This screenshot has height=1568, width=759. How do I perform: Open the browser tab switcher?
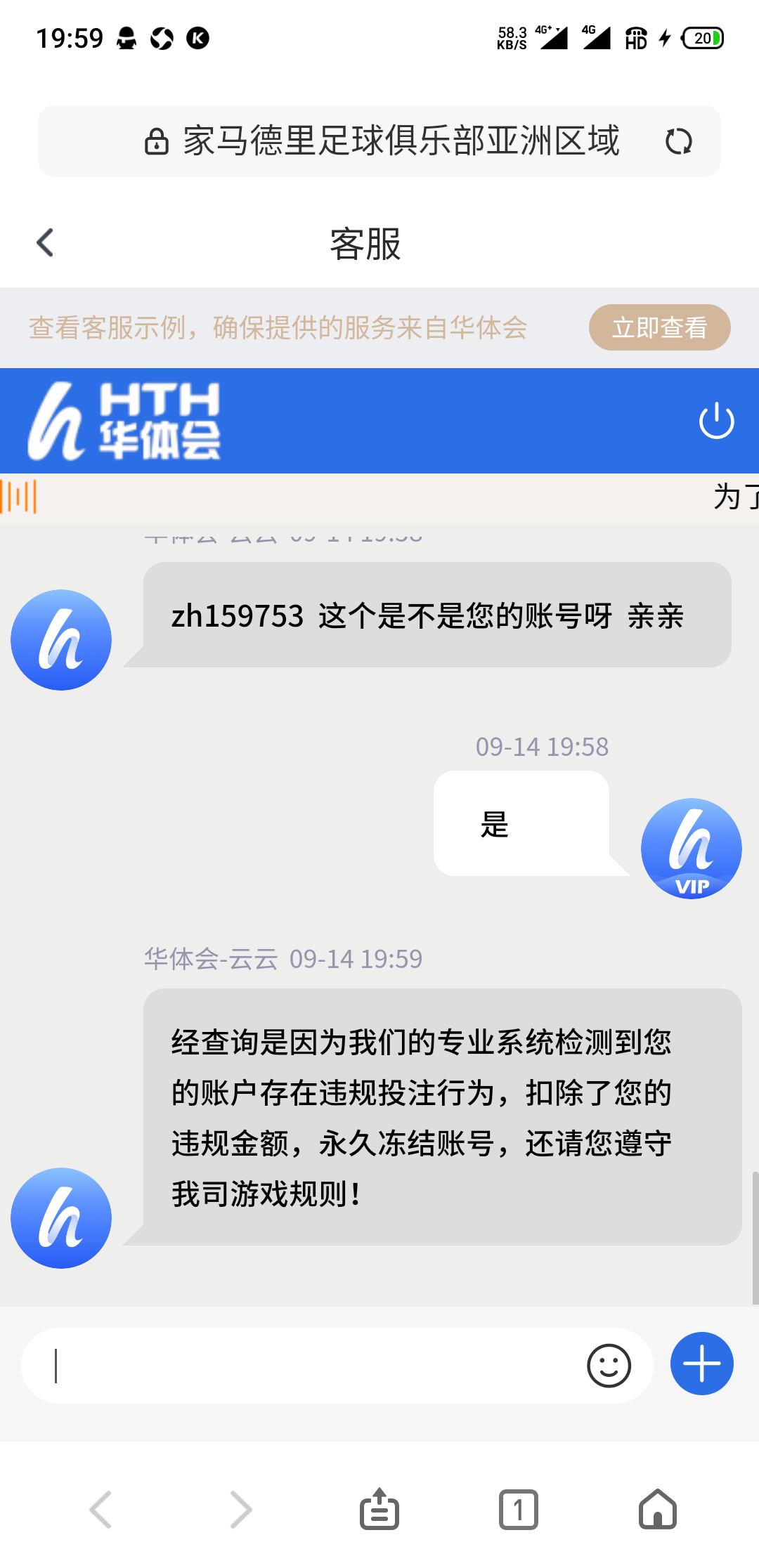pyautogui.click(x=519, y=1509)
